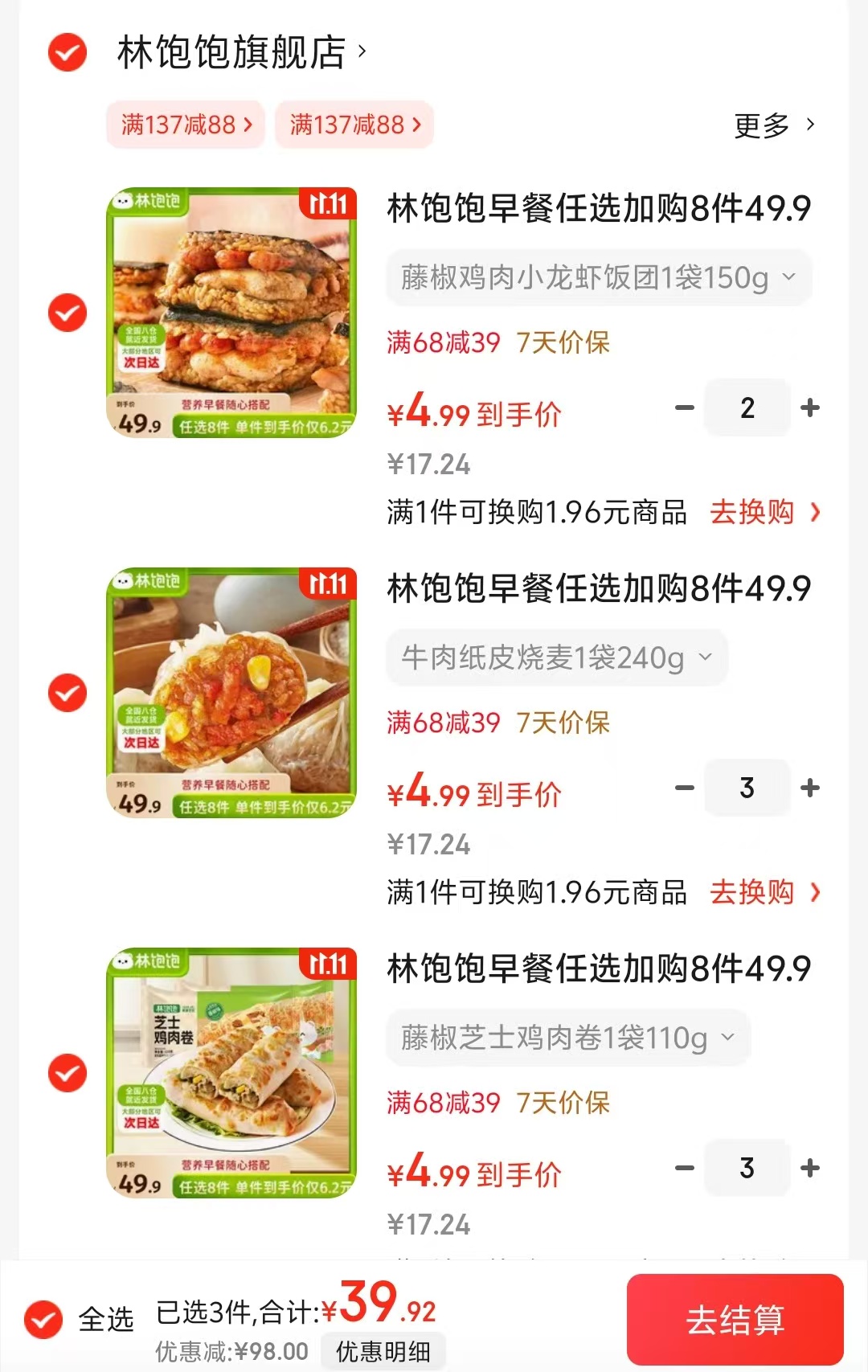868x1372 pixels.
Task: Toggle the 全选 select-all checkbox
Action: (43, 1319)
